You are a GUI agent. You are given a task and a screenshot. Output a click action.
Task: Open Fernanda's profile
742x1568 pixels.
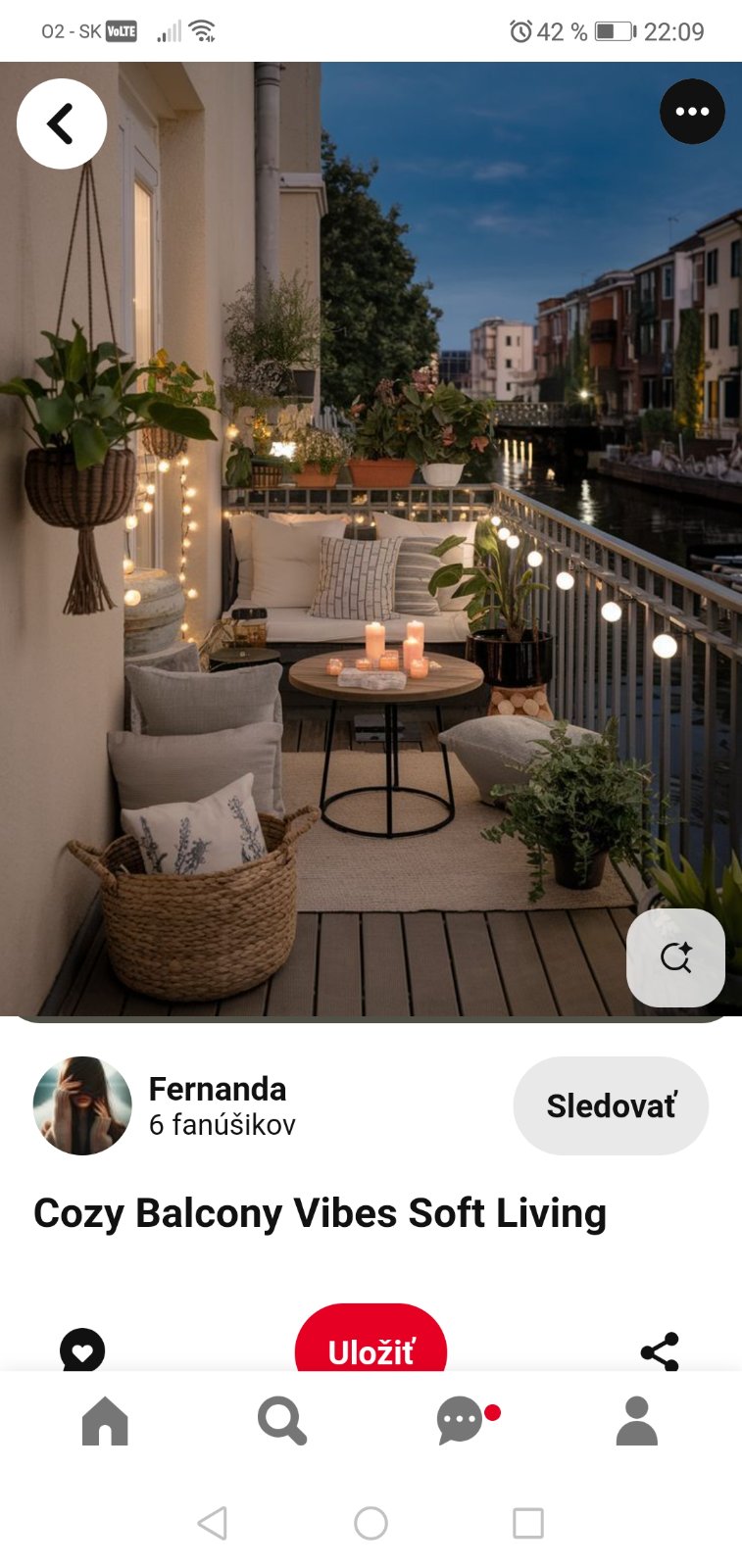(x=82, y=1105)
